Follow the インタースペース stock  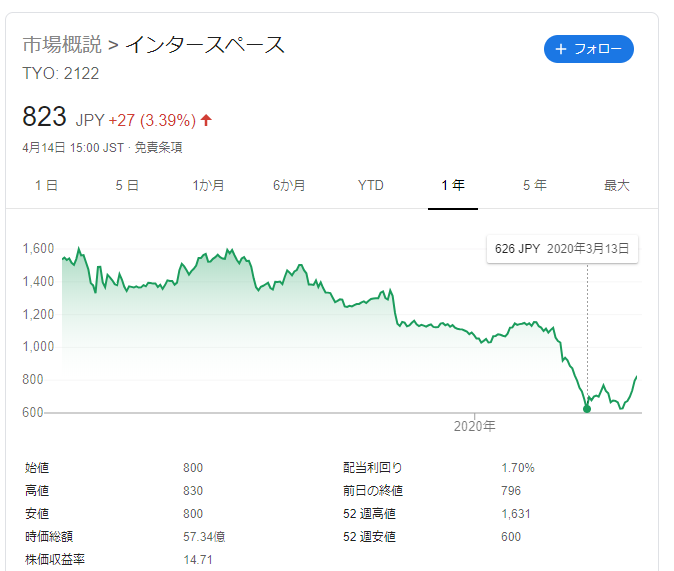pos(588,49)
